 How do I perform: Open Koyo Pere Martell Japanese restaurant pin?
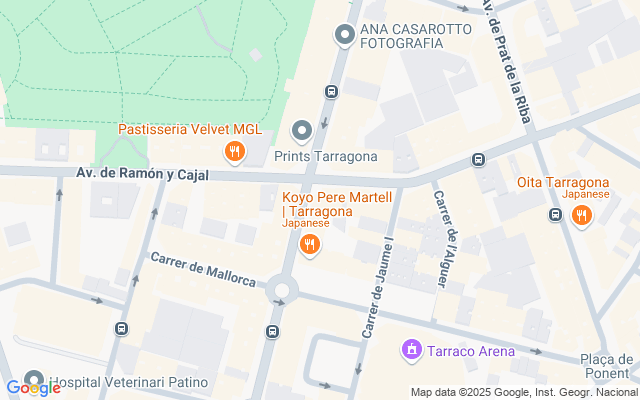tap(311, 243)
